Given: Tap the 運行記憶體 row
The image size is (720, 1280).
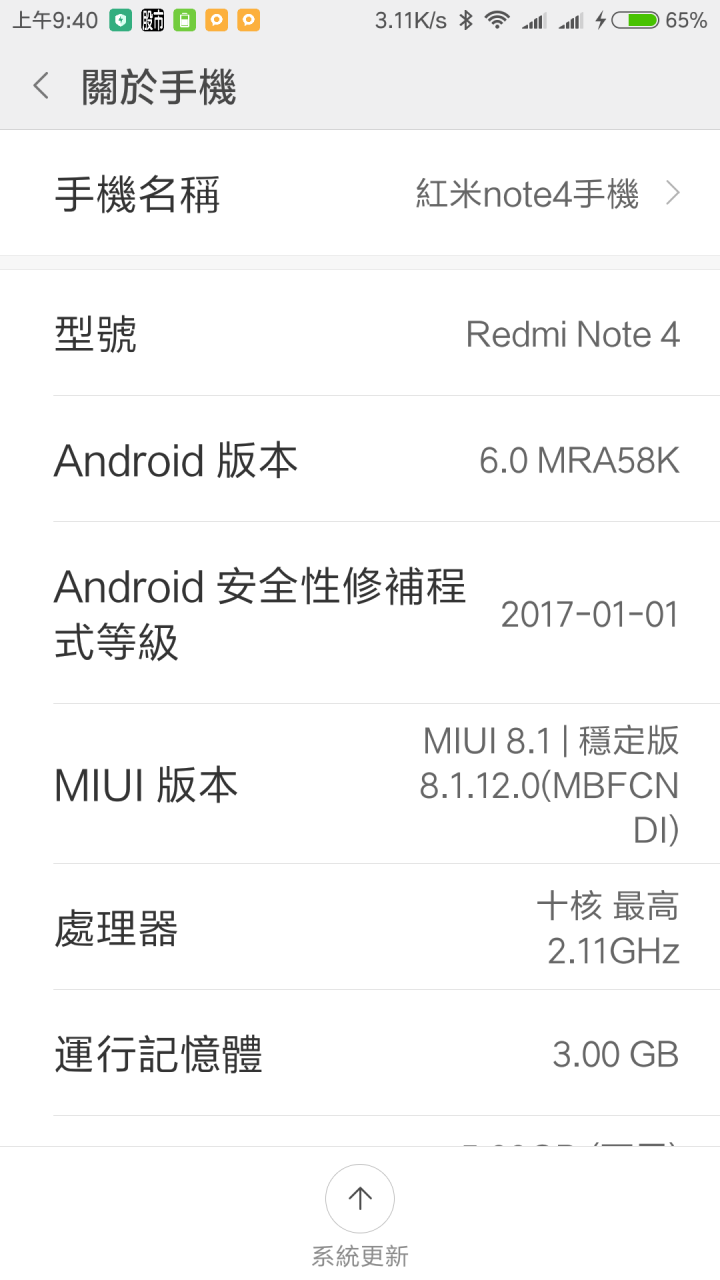Looking at the screenshot, I should (x=360, y=1054).
